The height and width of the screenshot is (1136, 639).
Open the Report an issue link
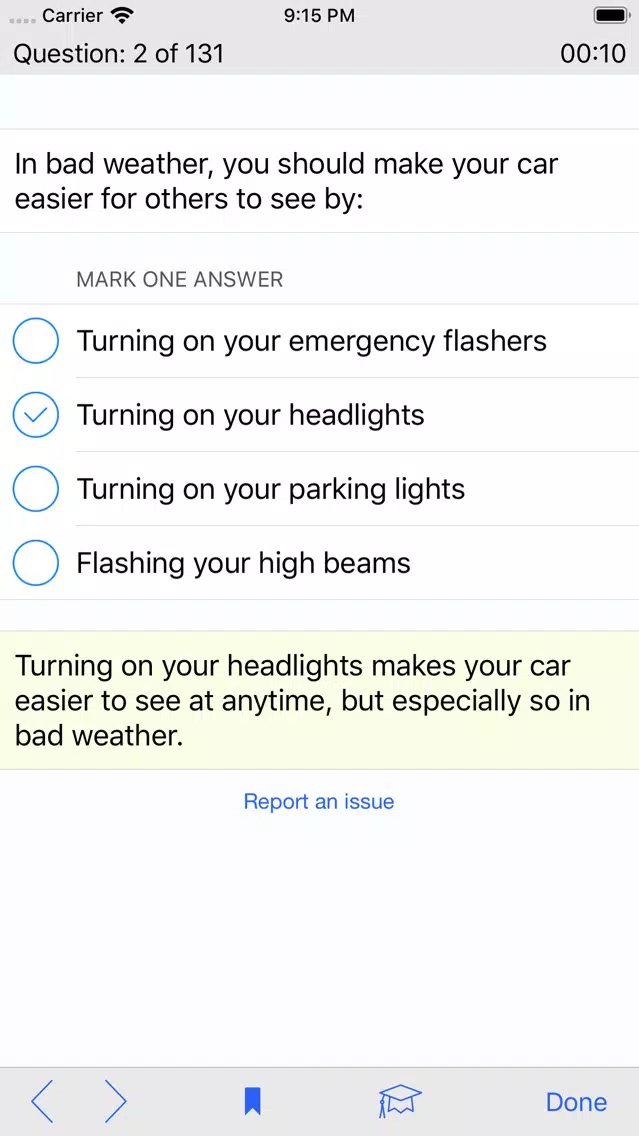click(319, 801)
